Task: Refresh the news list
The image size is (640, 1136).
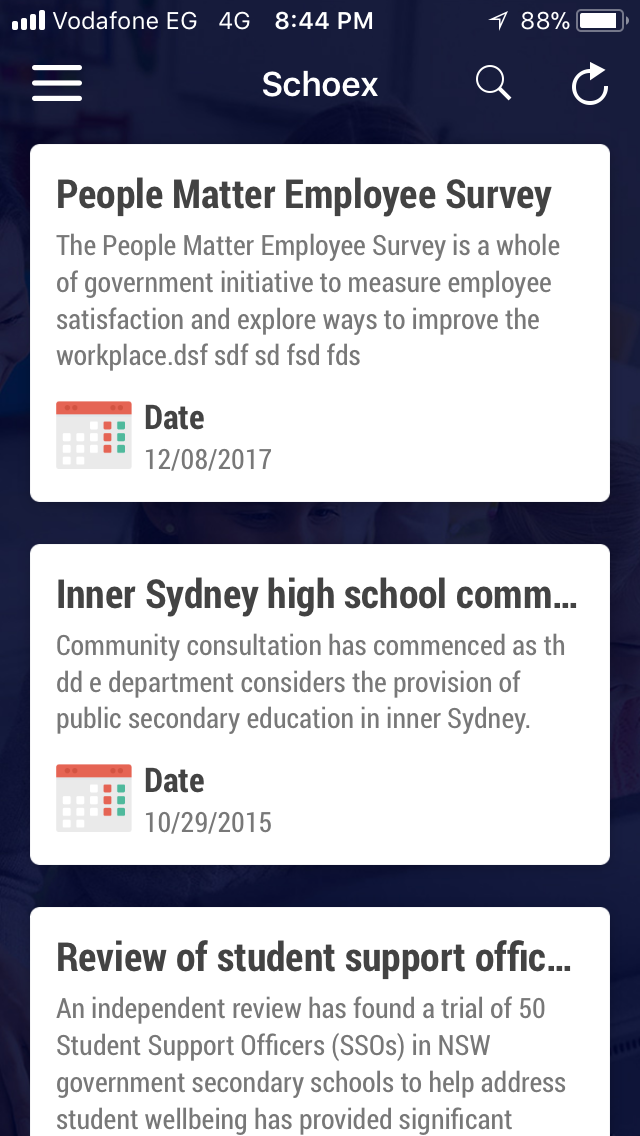Action: 589,84
